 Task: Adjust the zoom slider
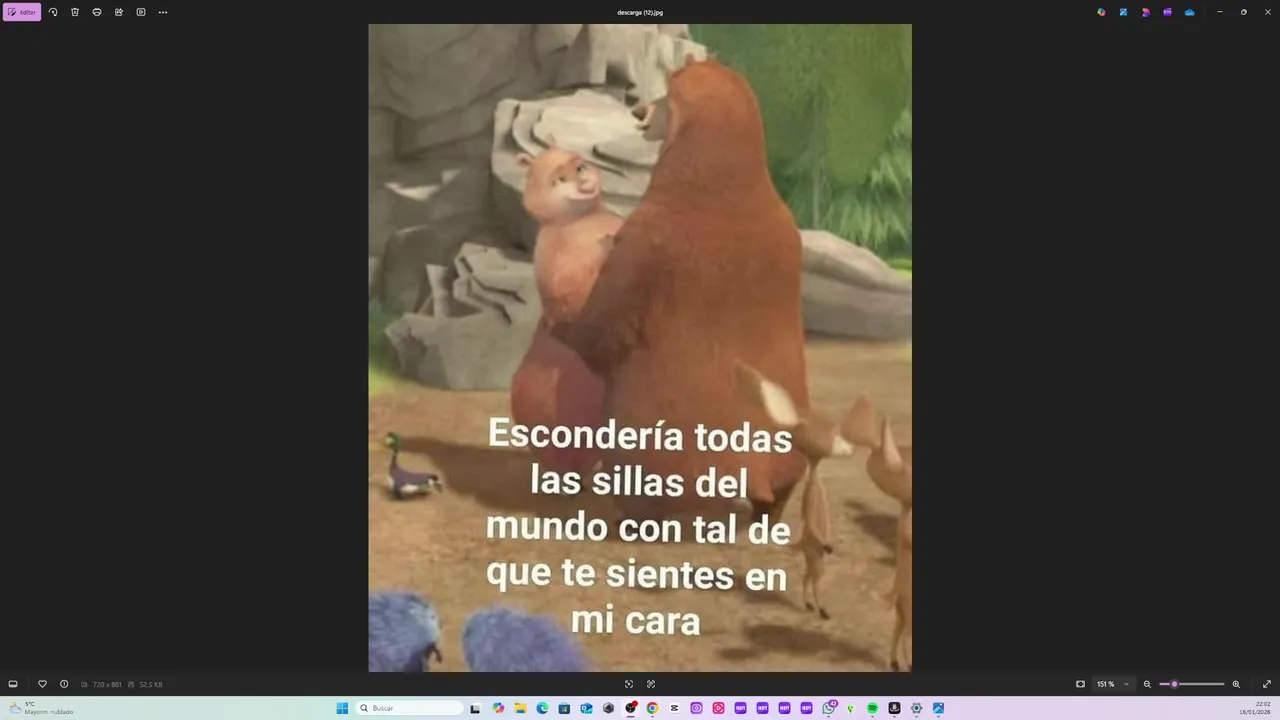pos(1175,684)
